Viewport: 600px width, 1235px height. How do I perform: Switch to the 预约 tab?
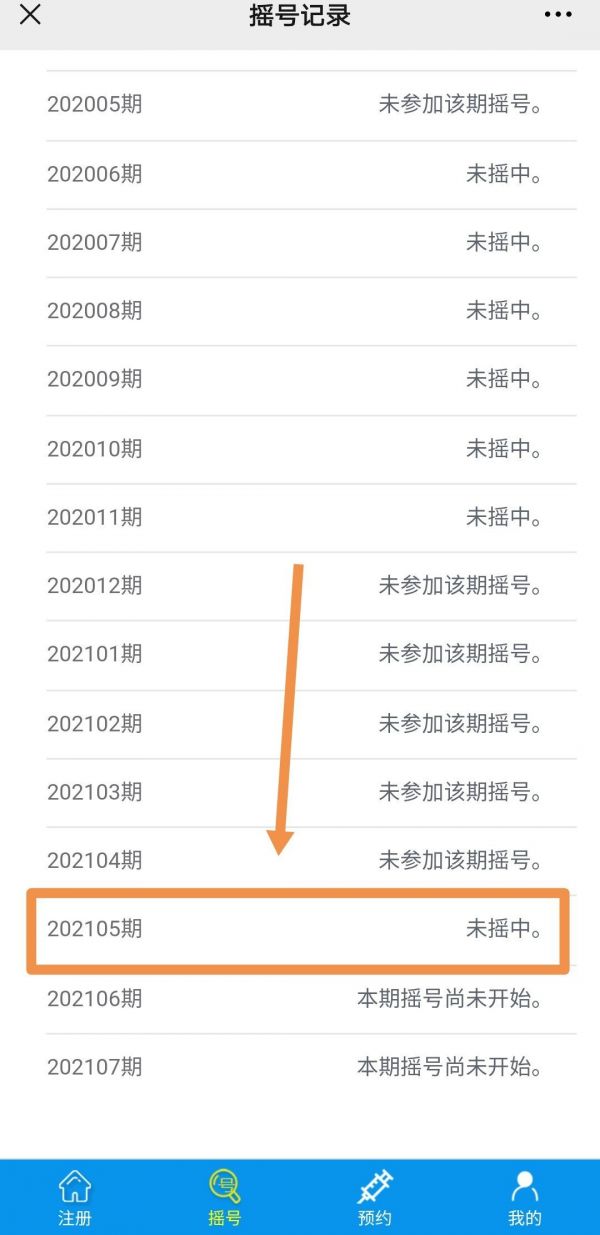click(375, 1198)
